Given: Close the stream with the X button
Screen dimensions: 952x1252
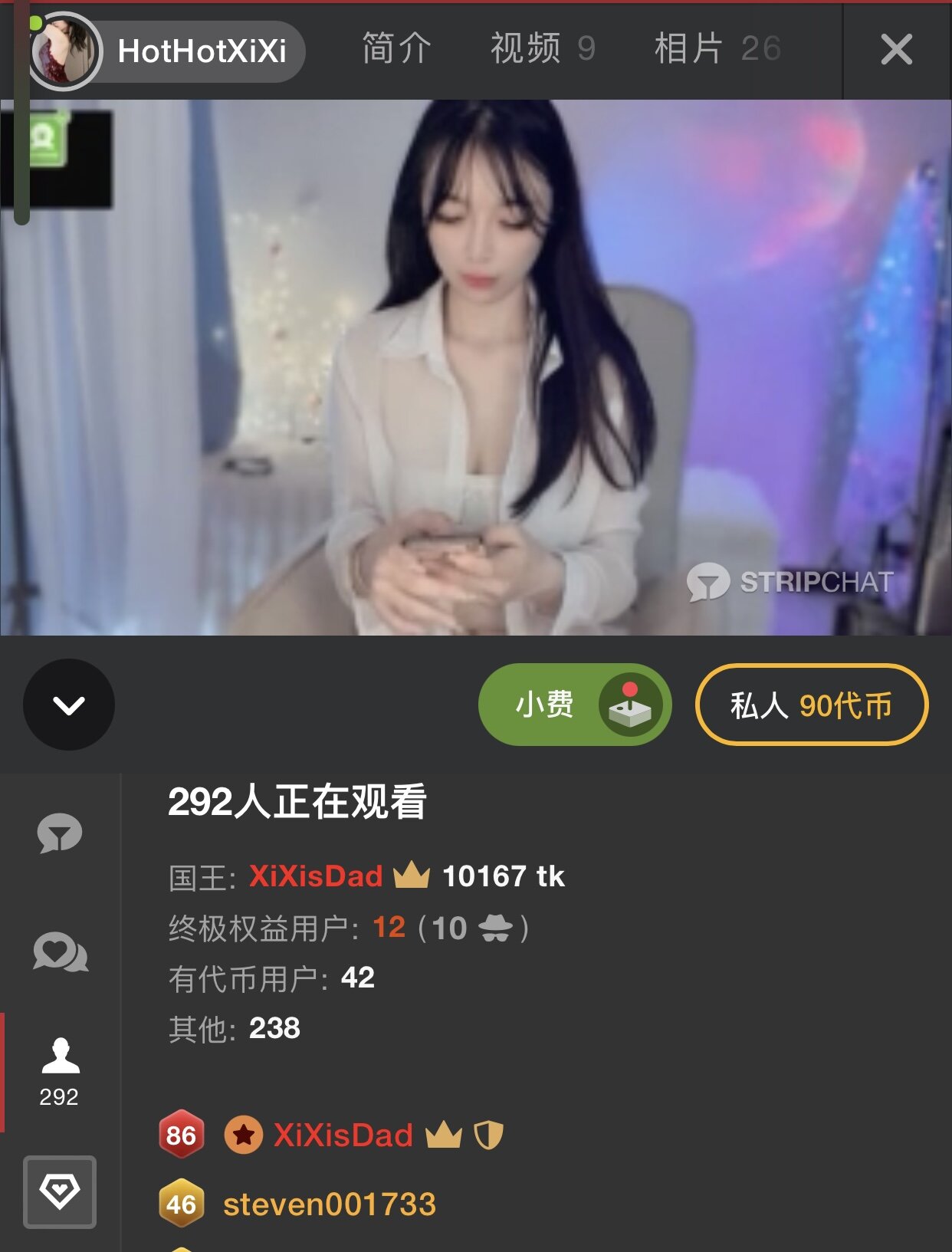Looking at the screenshot, I should pos(896,50).
